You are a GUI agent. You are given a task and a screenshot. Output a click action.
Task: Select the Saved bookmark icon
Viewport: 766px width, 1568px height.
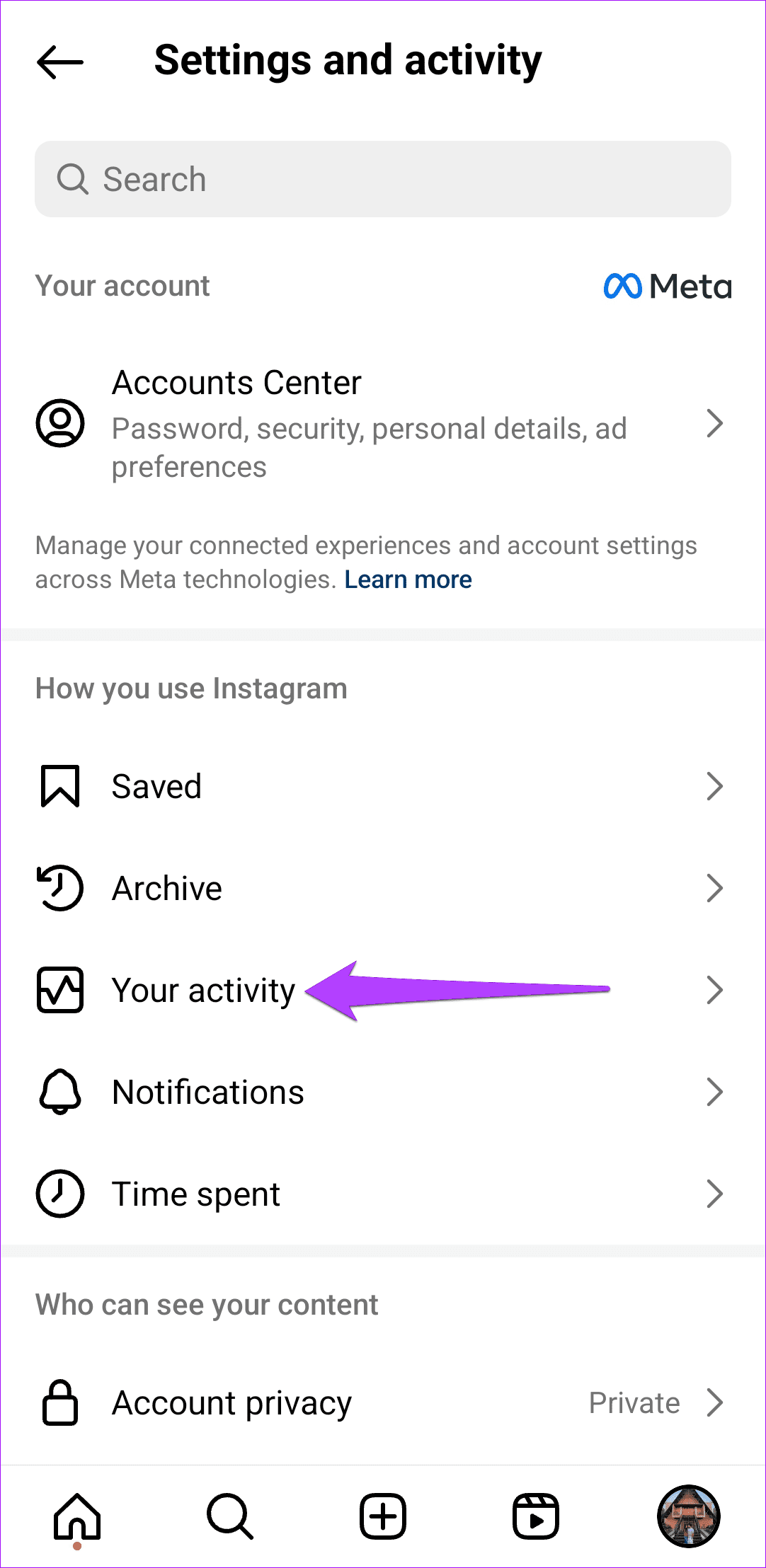tap(59, 785)
